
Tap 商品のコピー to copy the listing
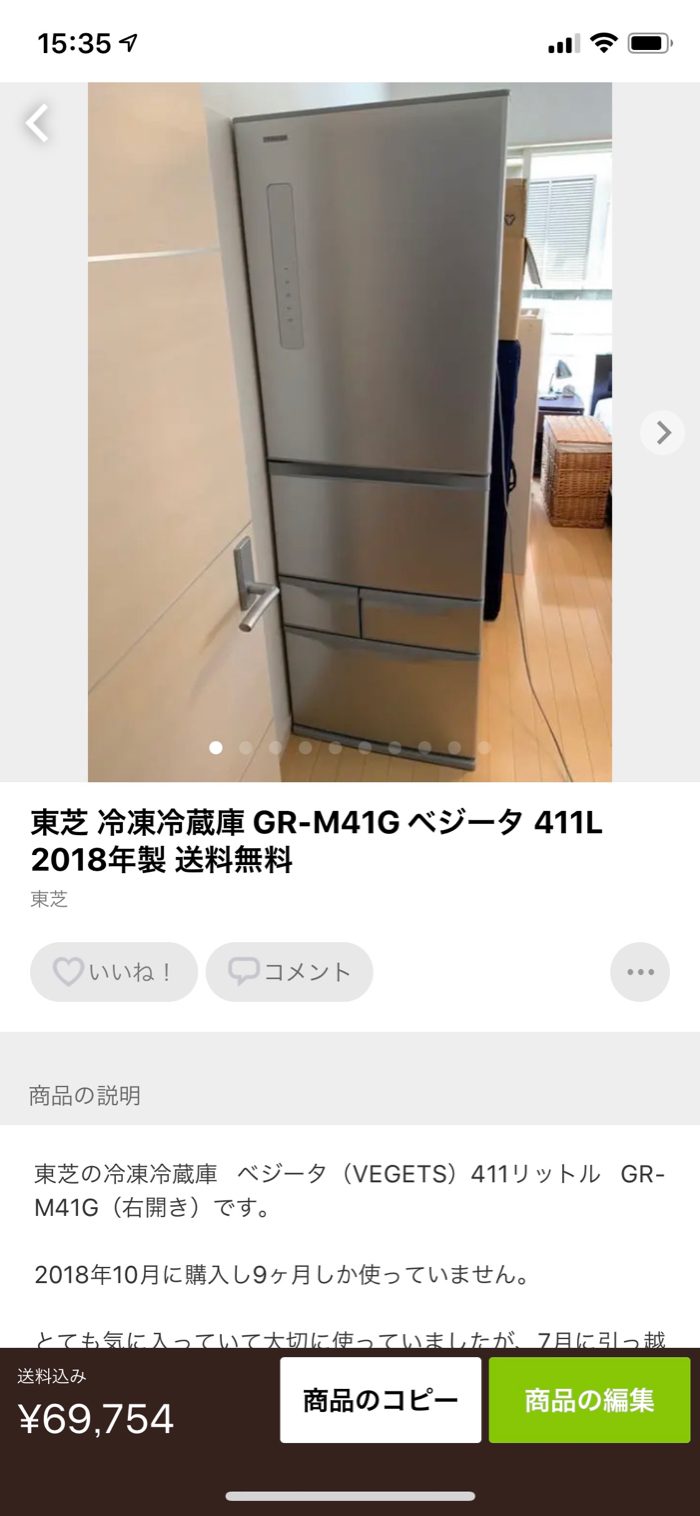380,1399
